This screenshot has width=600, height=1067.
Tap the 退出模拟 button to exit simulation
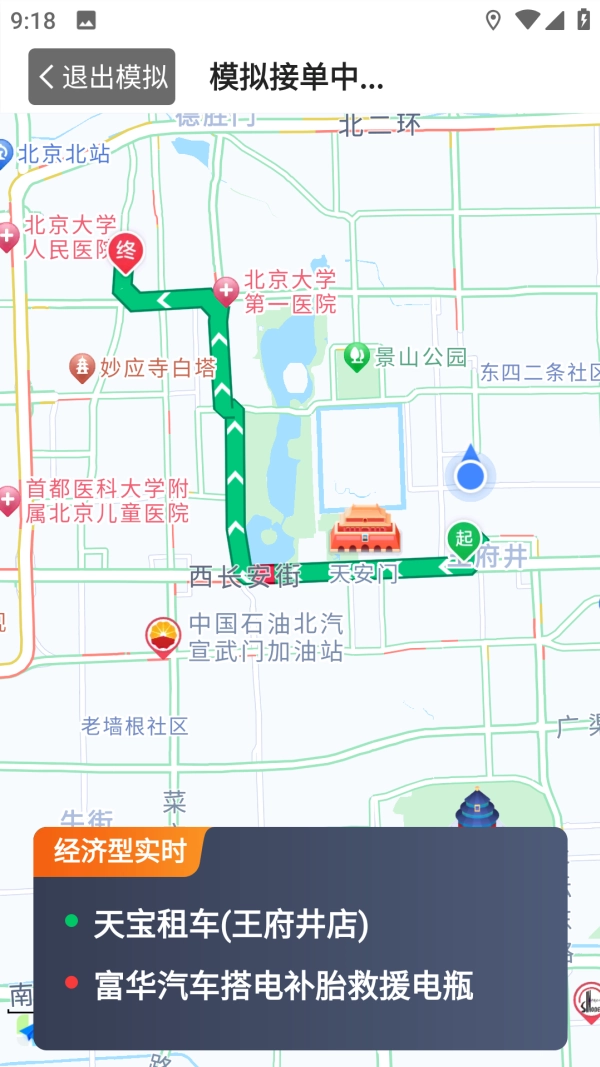(x=102, y=77)
